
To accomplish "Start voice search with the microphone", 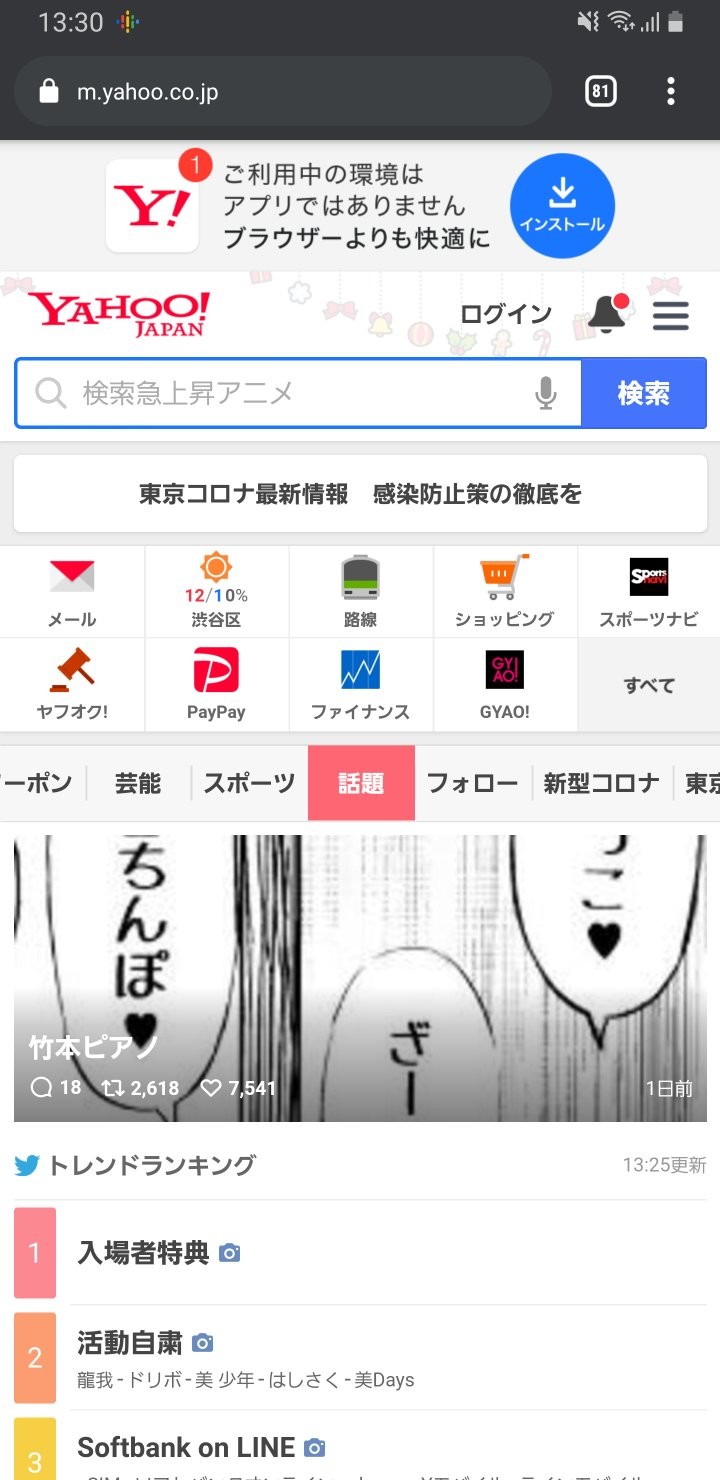I will pyautogui.click(x=546, y=393).
